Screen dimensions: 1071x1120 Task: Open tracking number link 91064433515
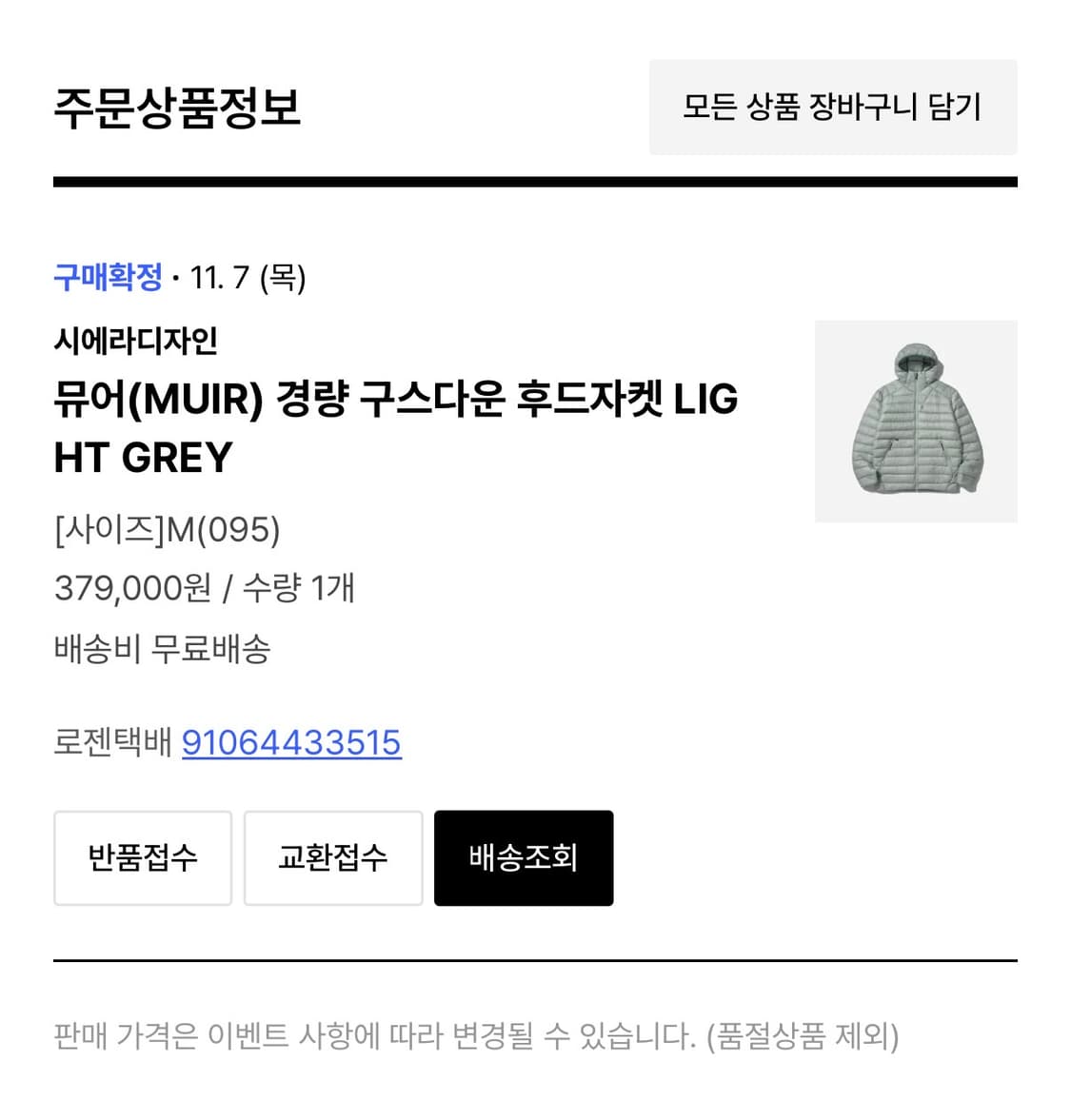coord(292,743)
